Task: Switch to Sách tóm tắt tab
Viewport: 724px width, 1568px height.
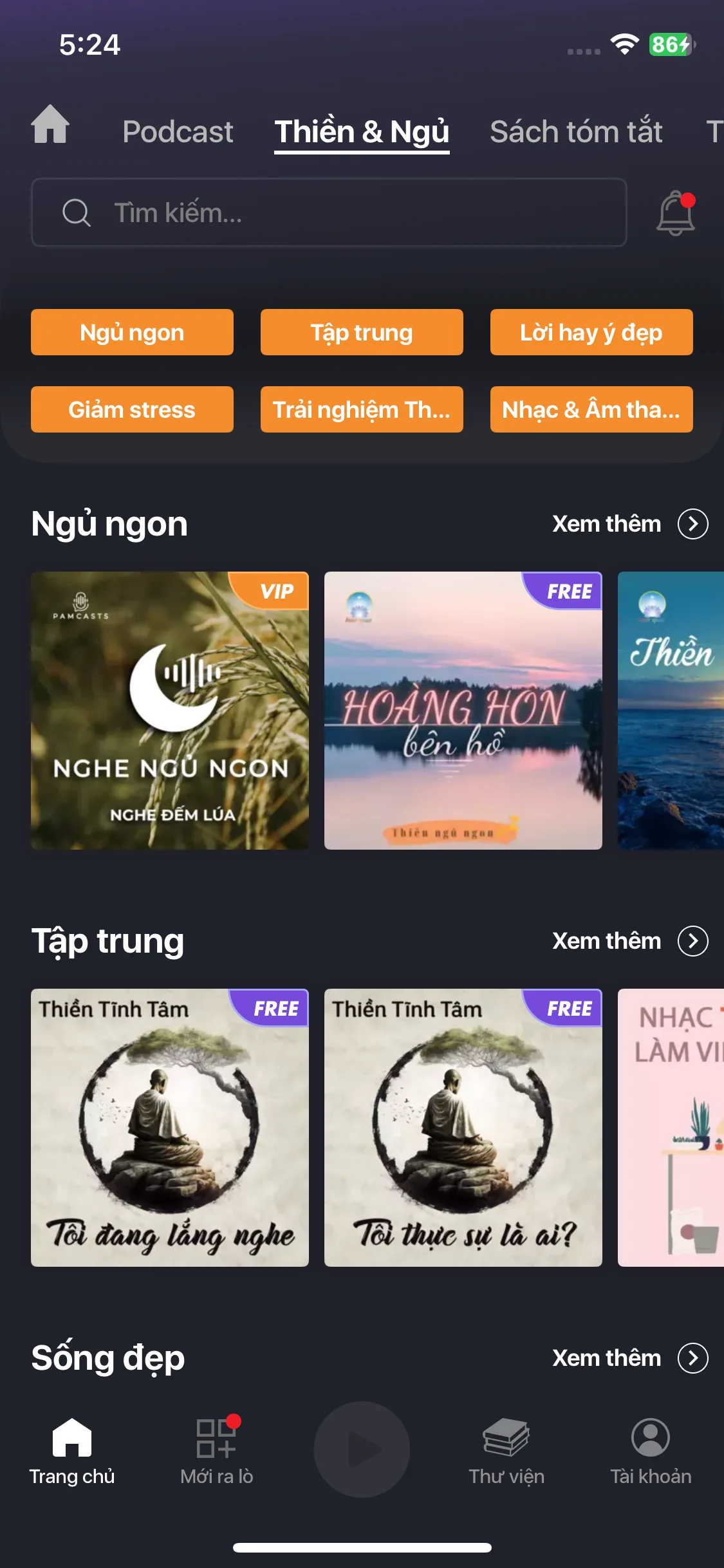Action: [576, 132]
